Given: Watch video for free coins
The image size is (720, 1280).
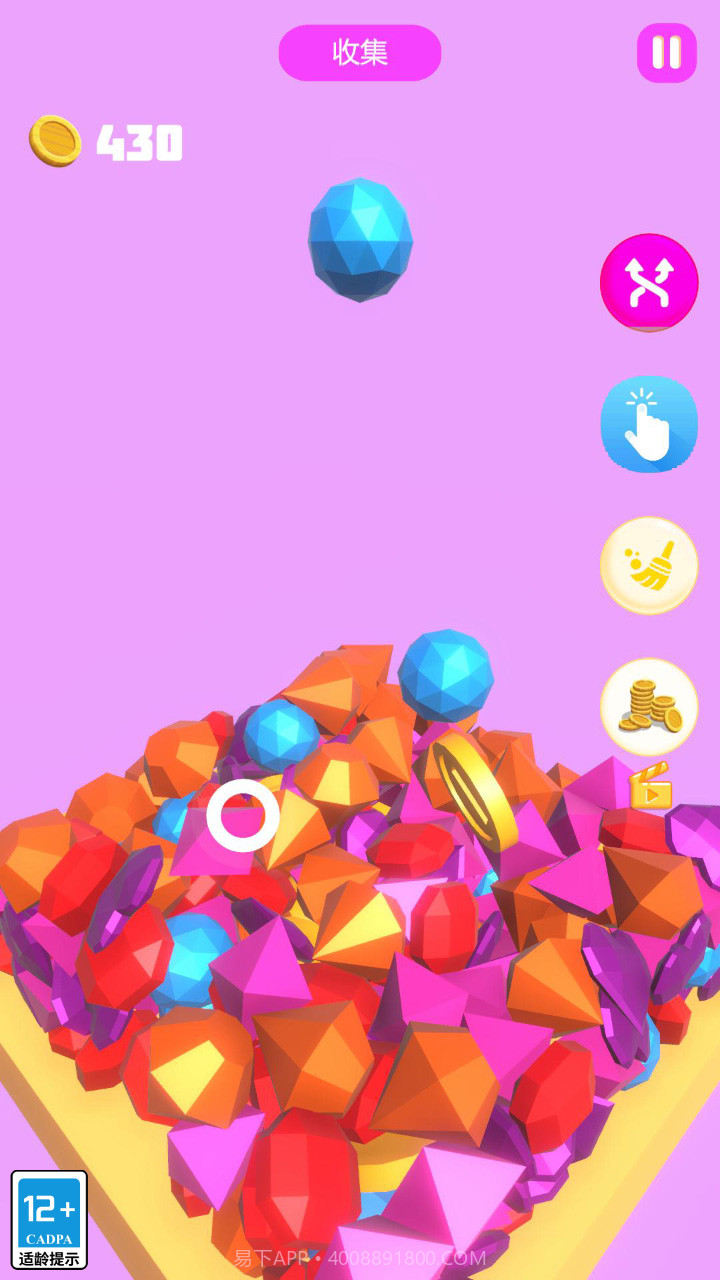Looking at the screenshot, I should (x=649, y=712).
